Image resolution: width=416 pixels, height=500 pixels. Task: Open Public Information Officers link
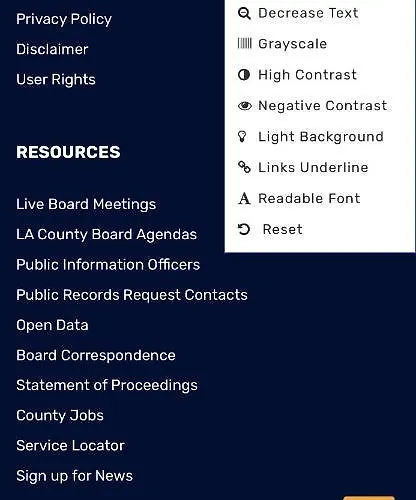point(108,265)
